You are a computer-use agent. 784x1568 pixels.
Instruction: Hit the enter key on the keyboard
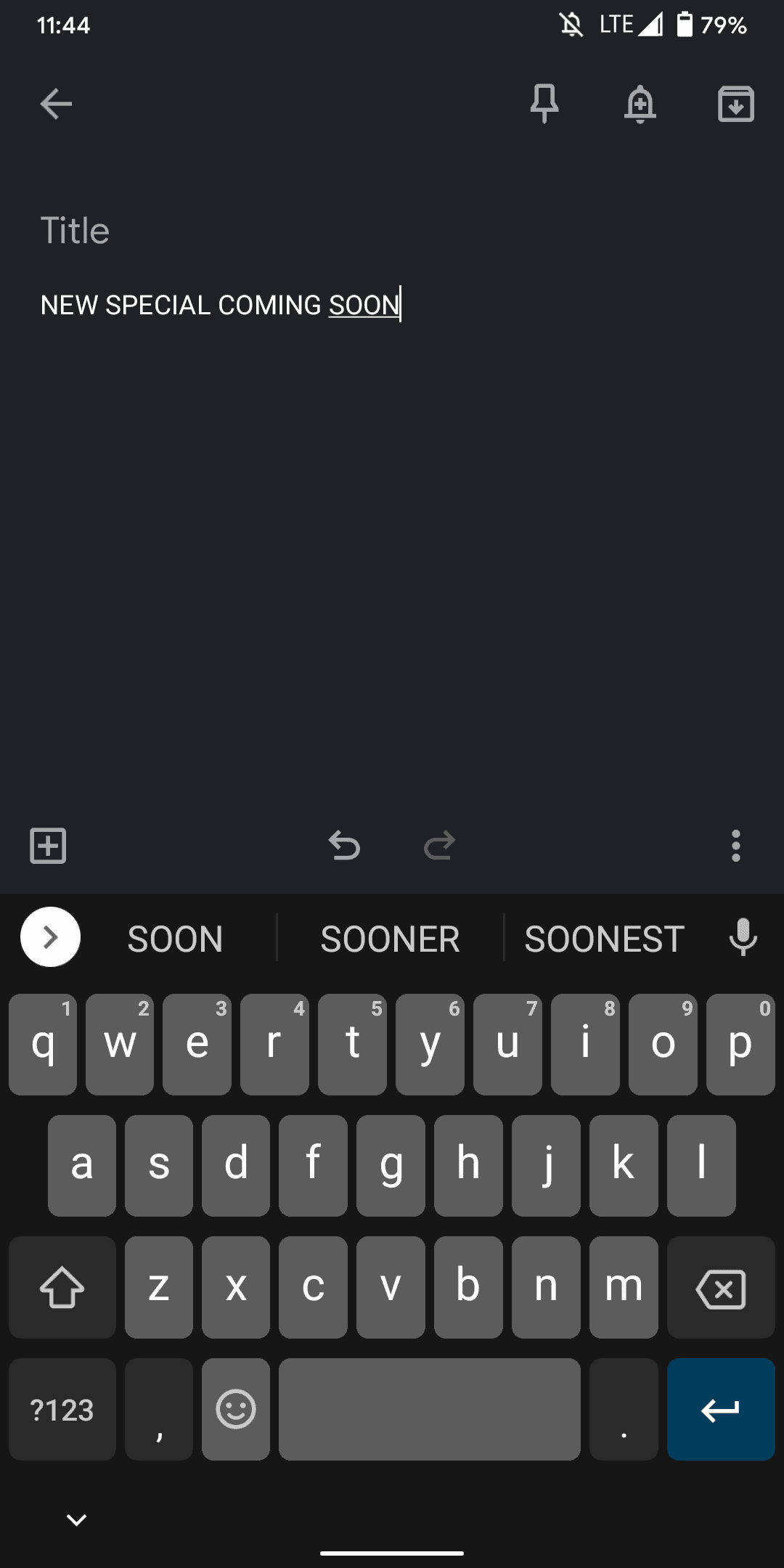(721, 1409)
